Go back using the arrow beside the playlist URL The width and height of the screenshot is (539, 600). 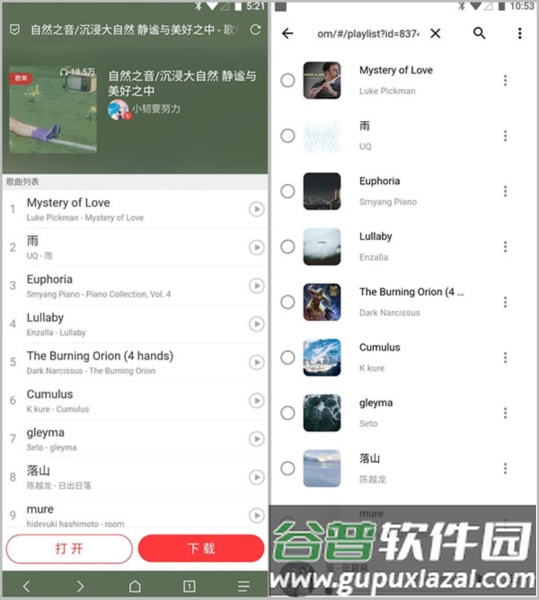pos(288,34)
